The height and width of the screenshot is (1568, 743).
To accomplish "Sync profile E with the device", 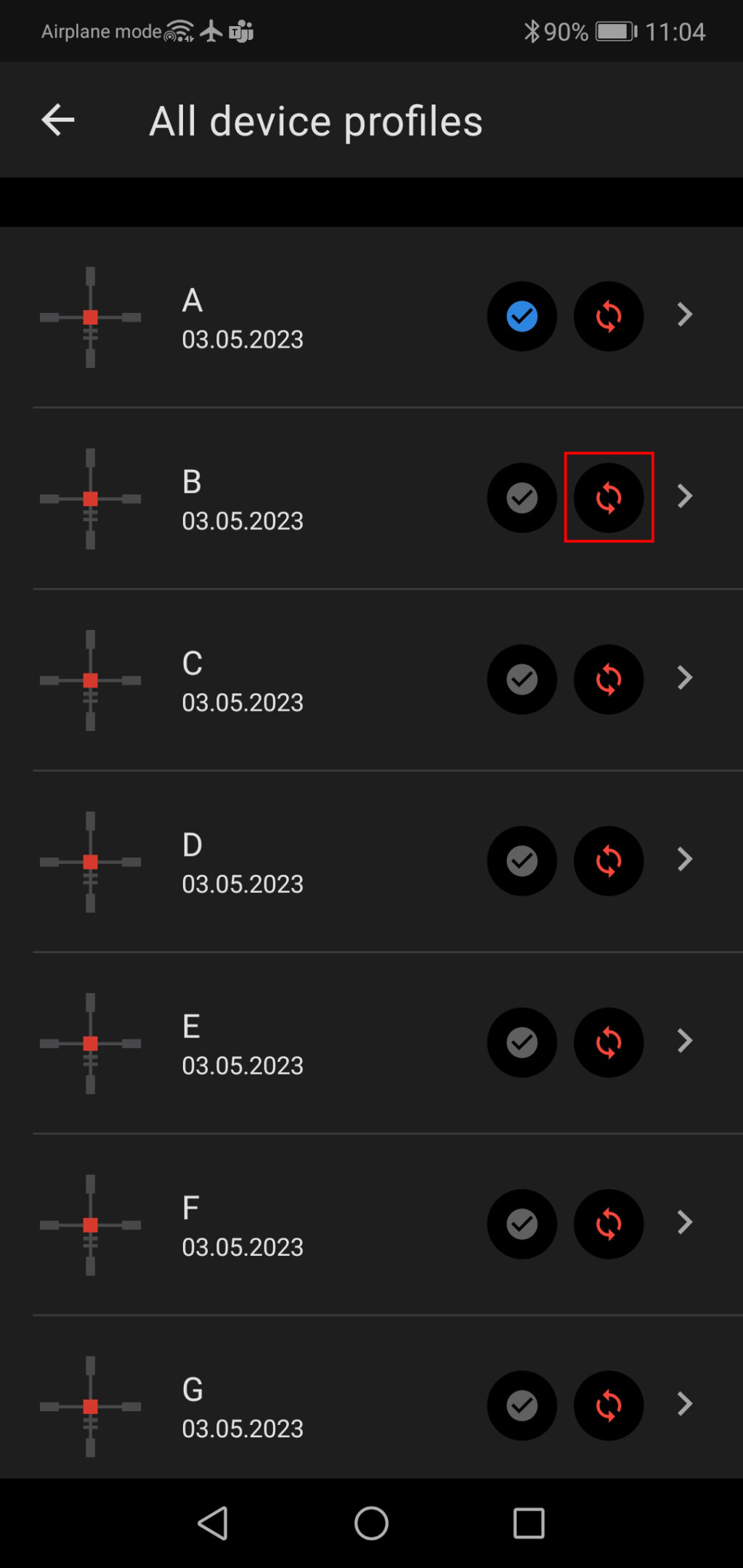I will coord(608,1042).
